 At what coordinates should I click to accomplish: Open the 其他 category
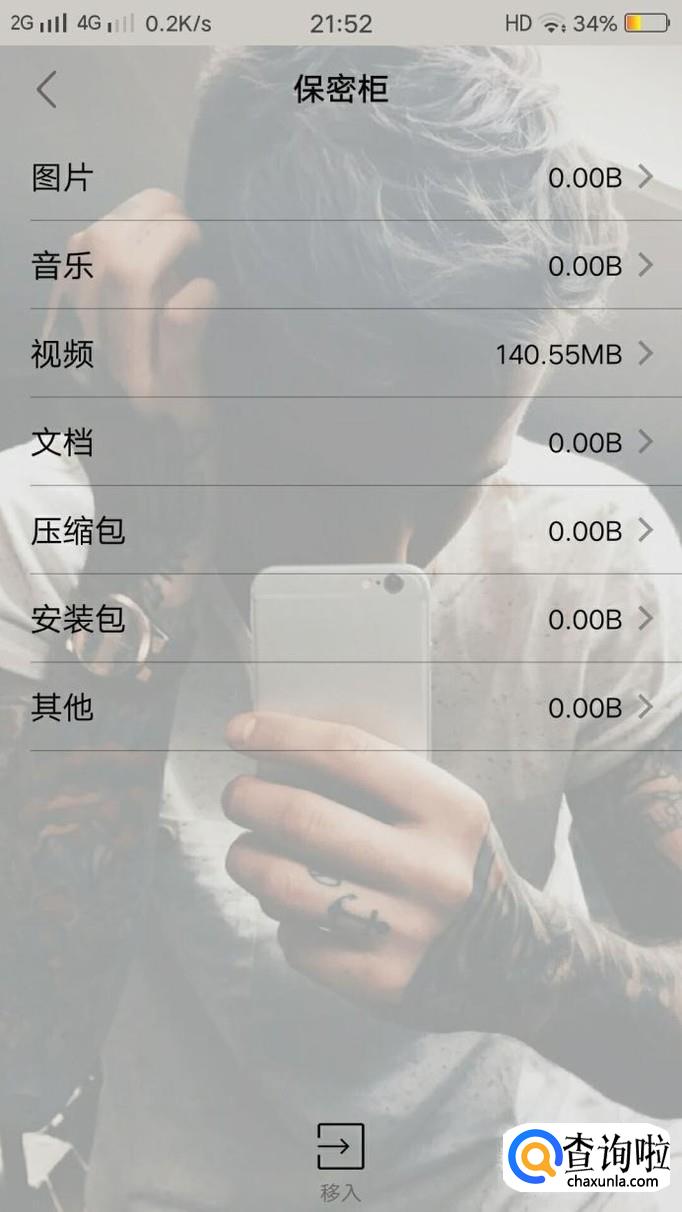(340, 707)
